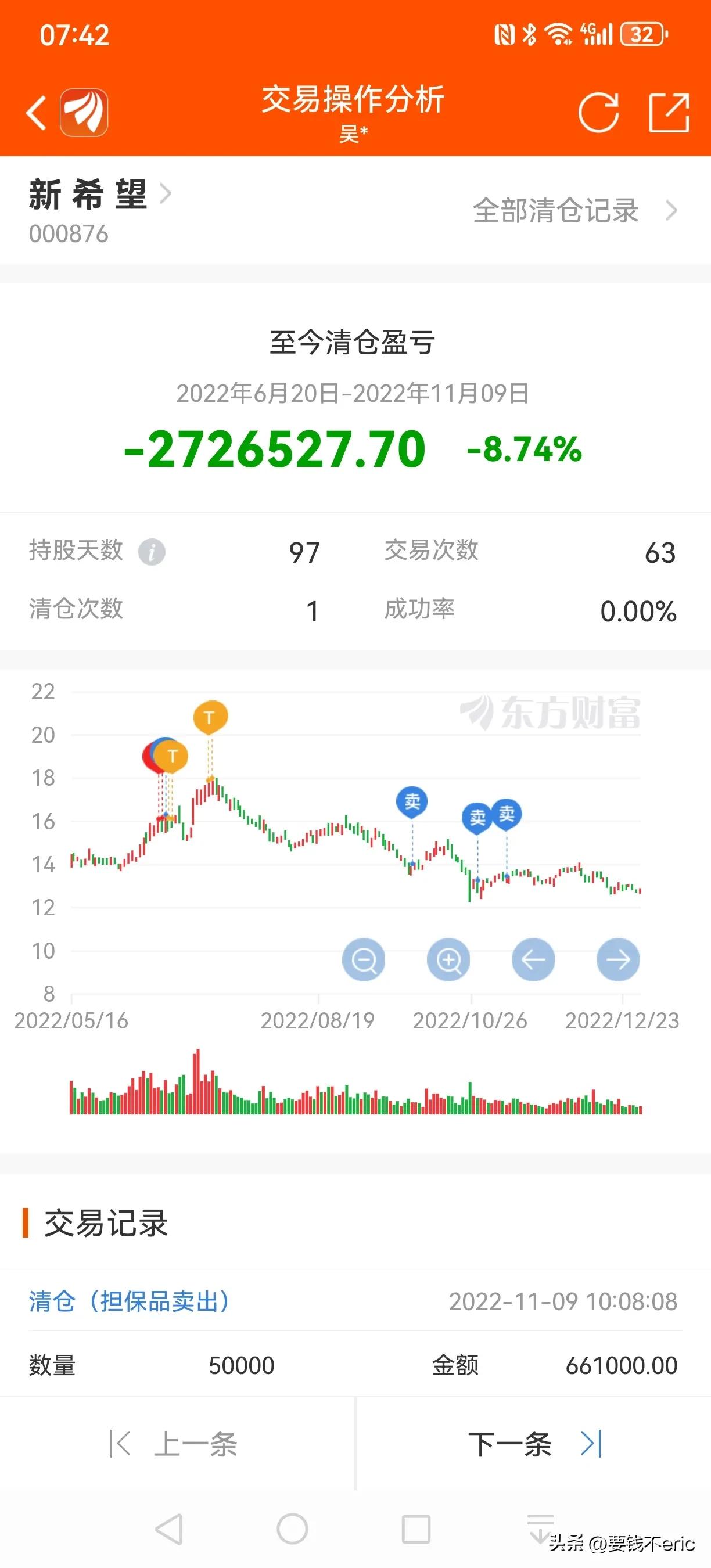Viewport: 711px width, 1568px height.
Task: Tap the refresh icon in the title bar
Action: 599,113
